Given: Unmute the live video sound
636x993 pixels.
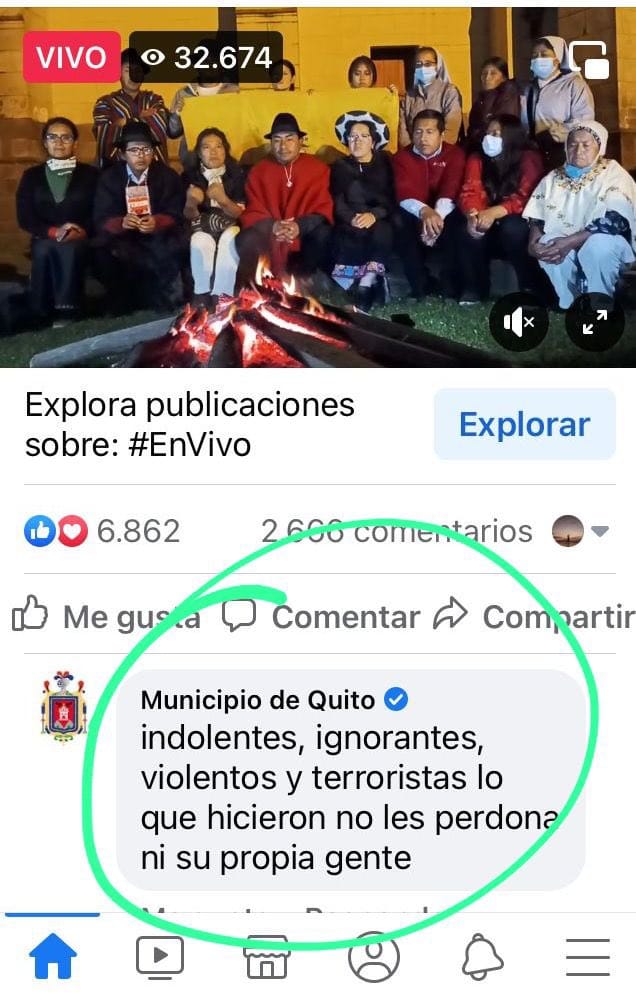Looking at the screenshot, I should click(518, 322).
